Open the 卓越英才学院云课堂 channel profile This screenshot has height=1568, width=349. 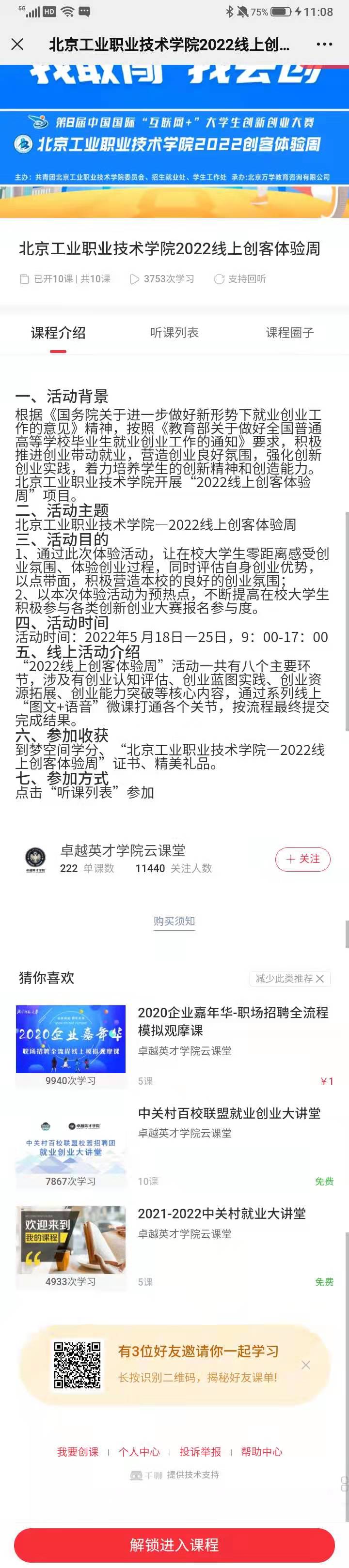click(122, 850)
